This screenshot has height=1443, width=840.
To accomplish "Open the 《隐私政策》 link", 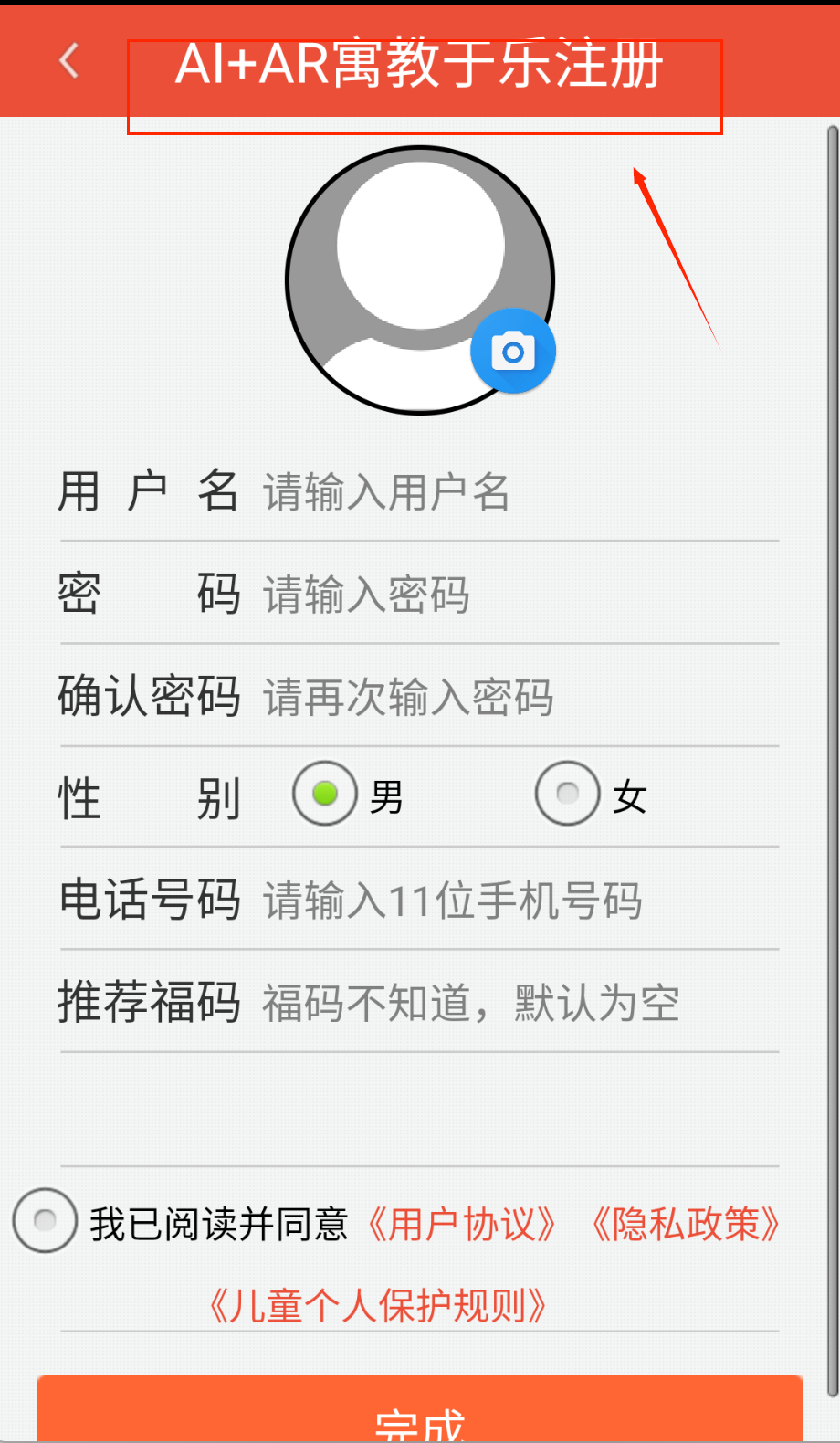I will click(686, 1225).
